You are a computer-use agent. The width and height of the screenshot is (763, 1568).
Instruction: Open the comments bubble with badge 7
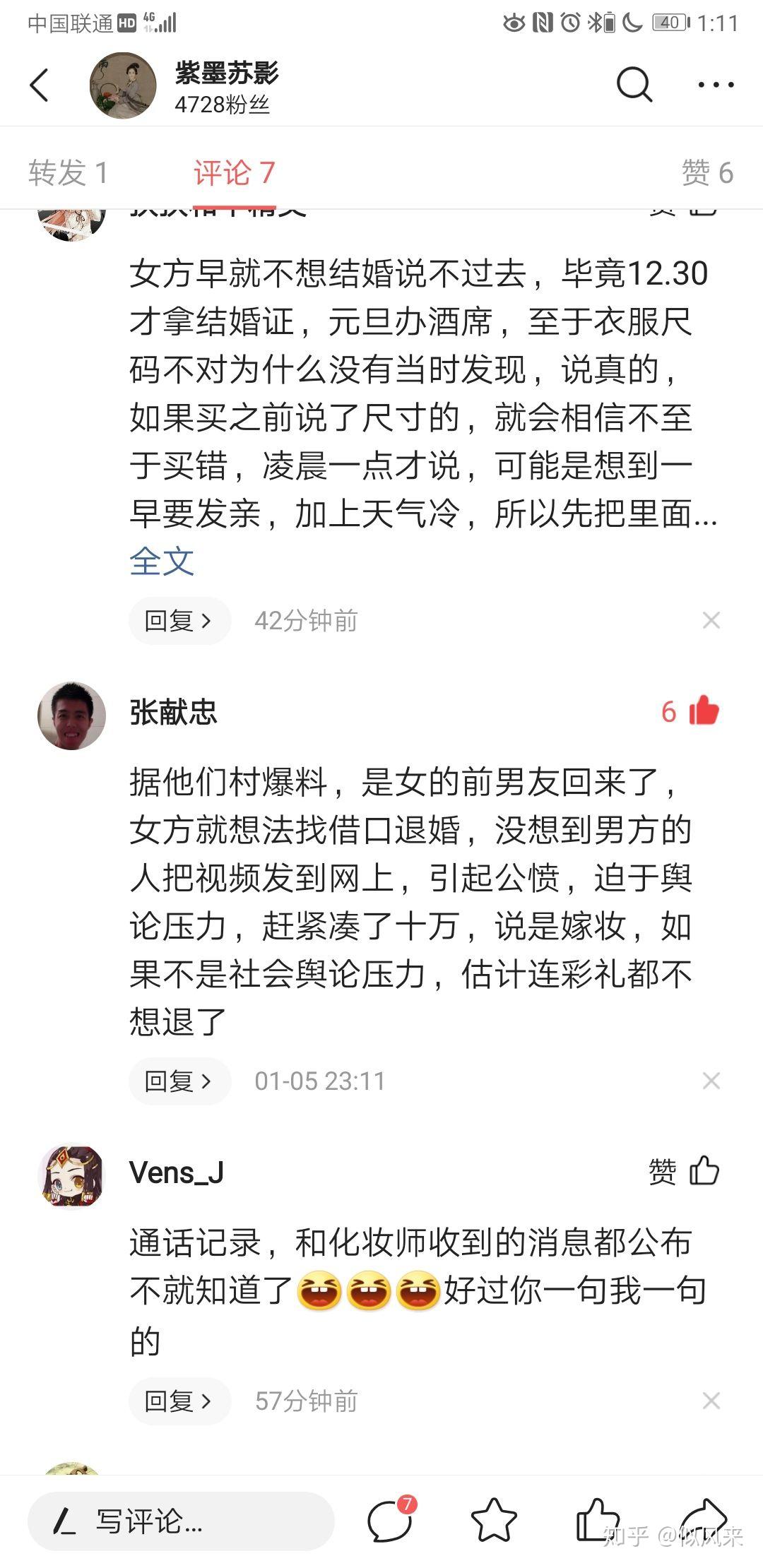[x=391, y=1519]
